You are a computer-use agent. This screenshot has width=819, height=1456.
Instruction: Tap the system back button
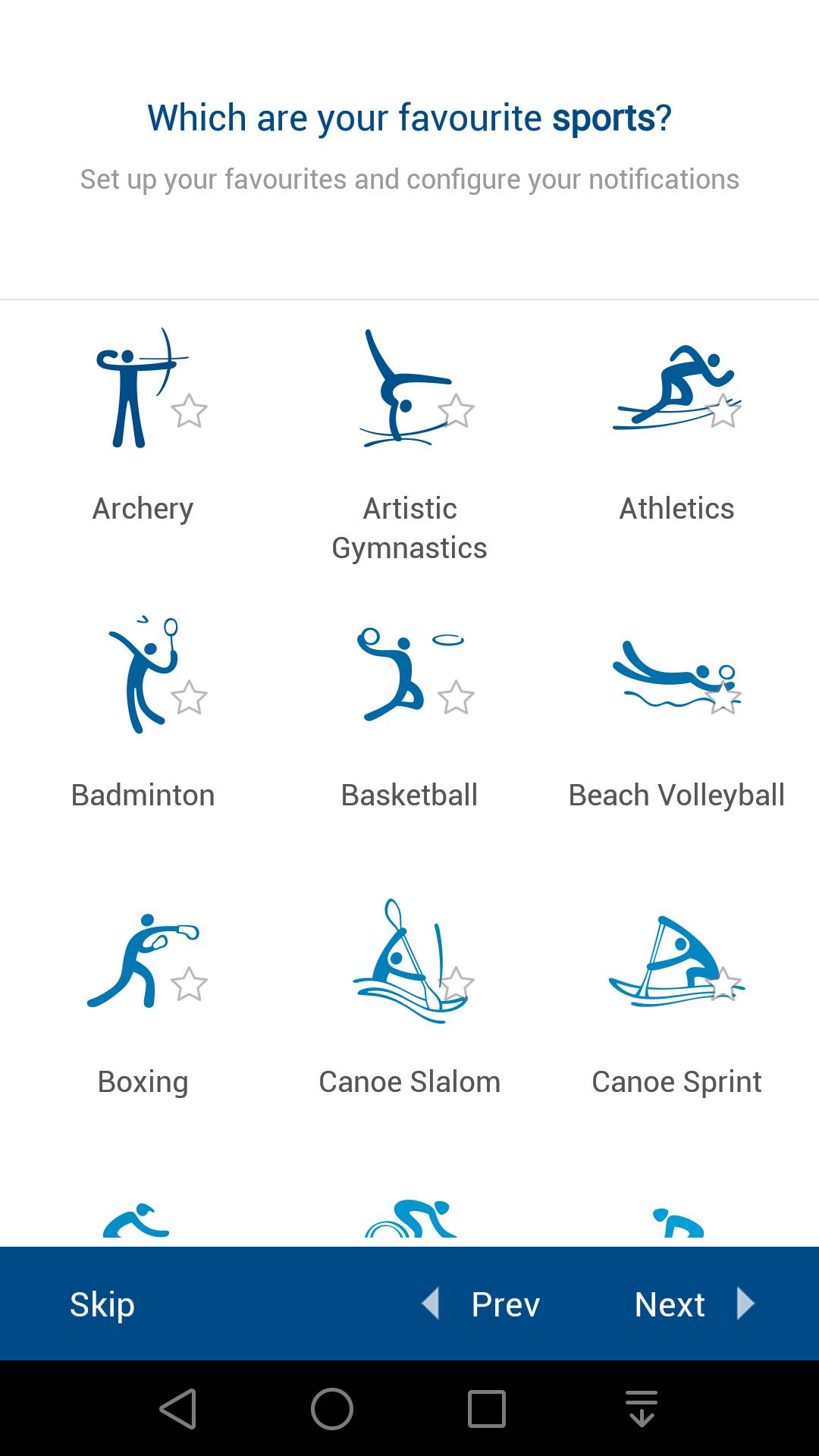[178, 1409]
